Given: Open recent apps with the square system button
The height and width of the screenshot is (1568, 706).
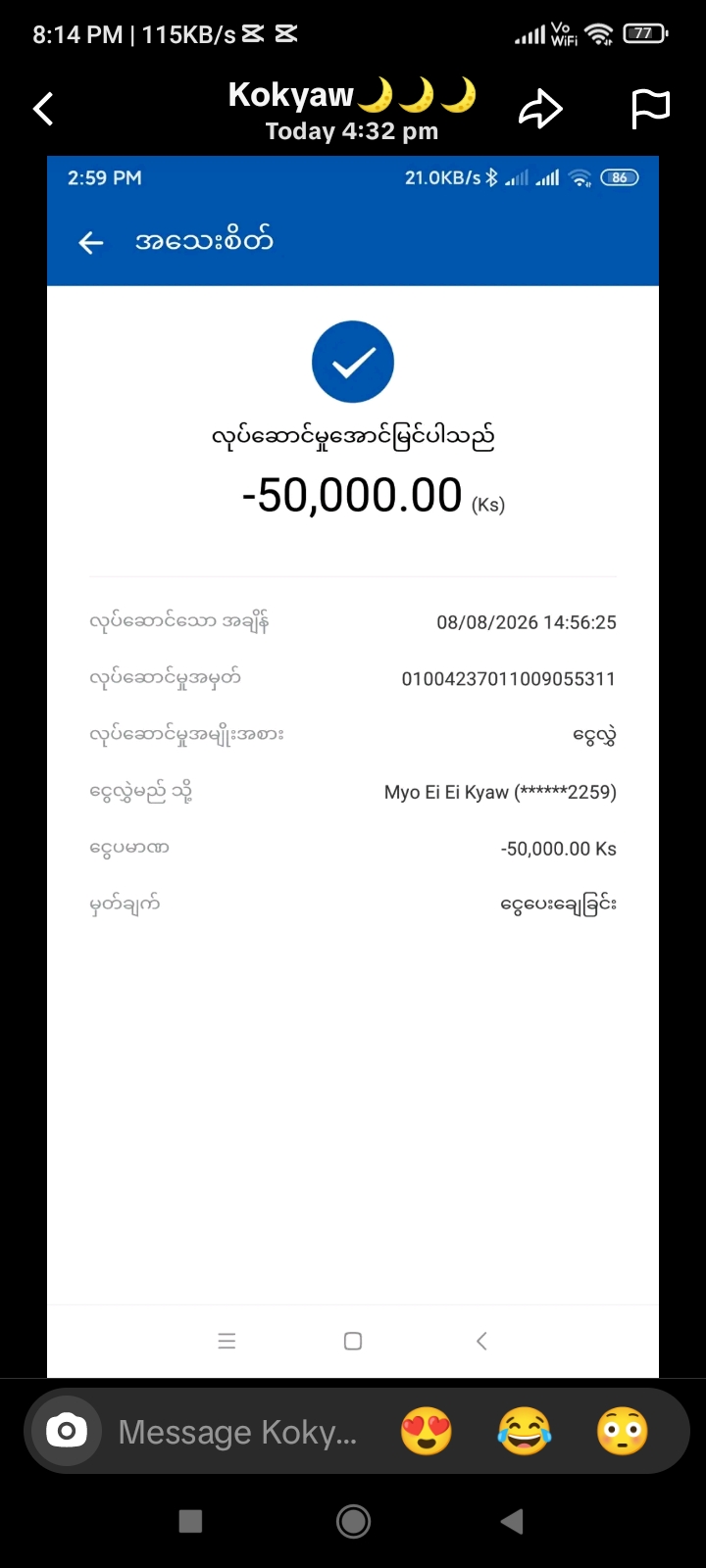Looking at the screenshot, I should click(191, 1521).
